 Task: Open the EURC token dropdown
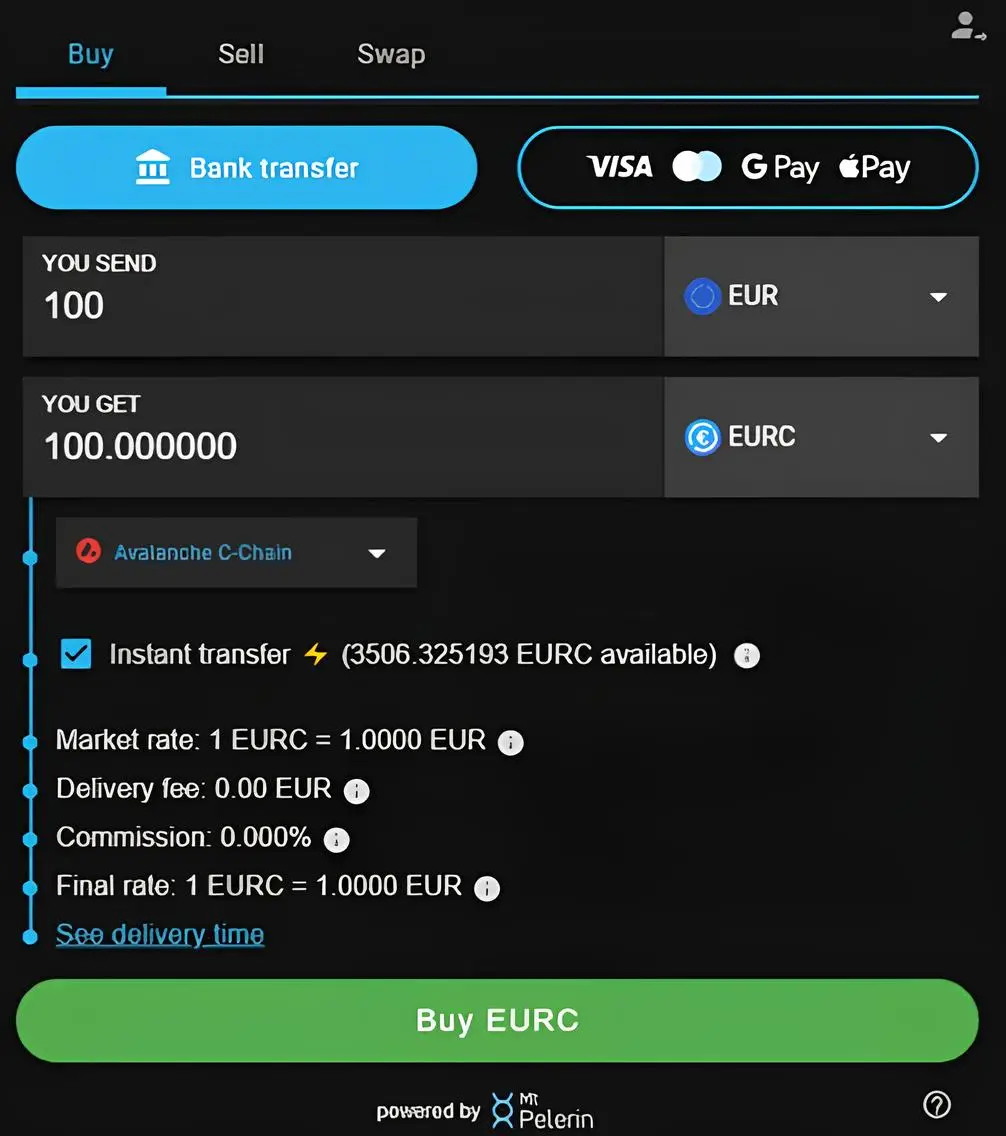[x=820, y=437]
